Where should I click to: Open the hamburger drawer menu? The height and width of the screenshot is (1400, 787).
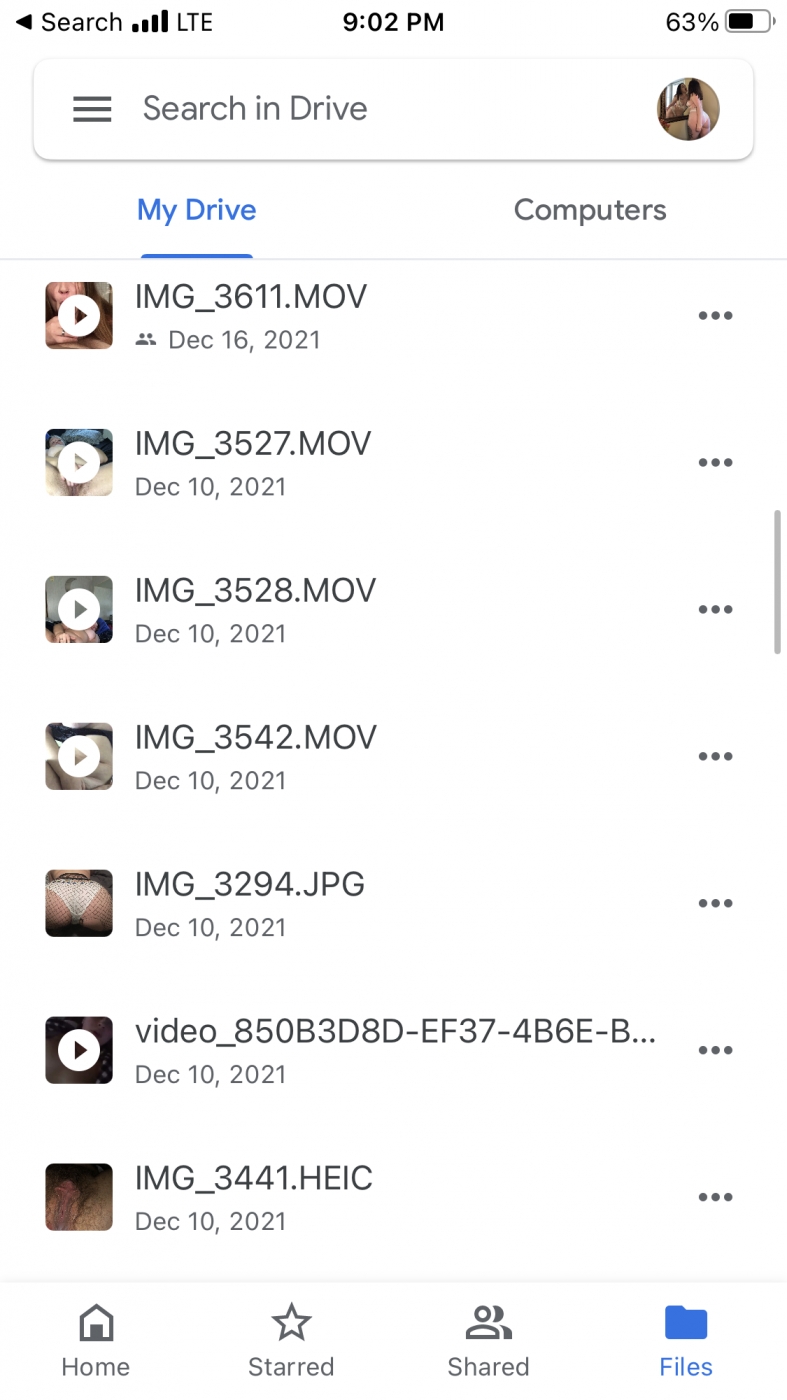(x=92, y=109)
